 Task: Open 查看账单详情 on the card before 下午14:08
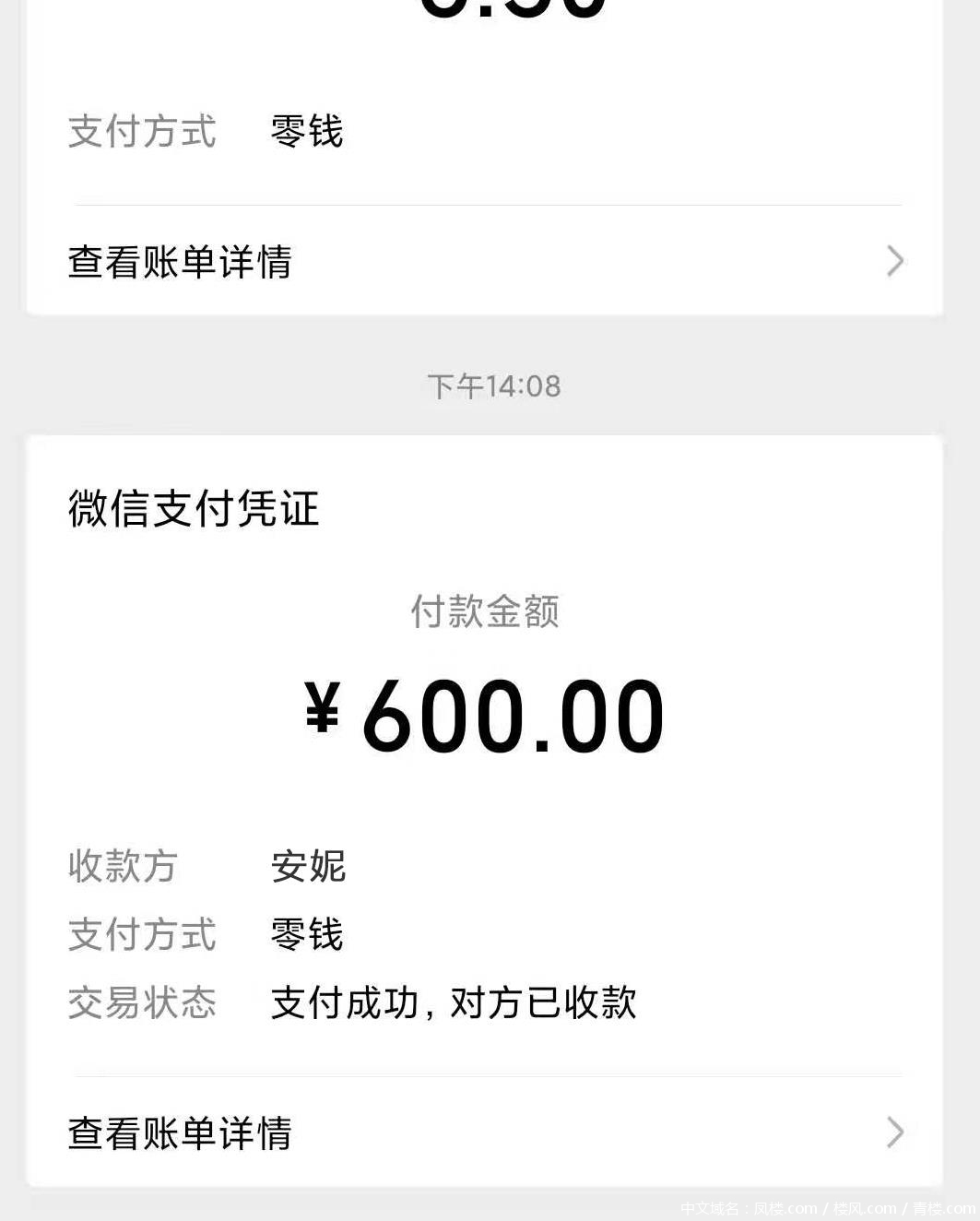point(484,262)
